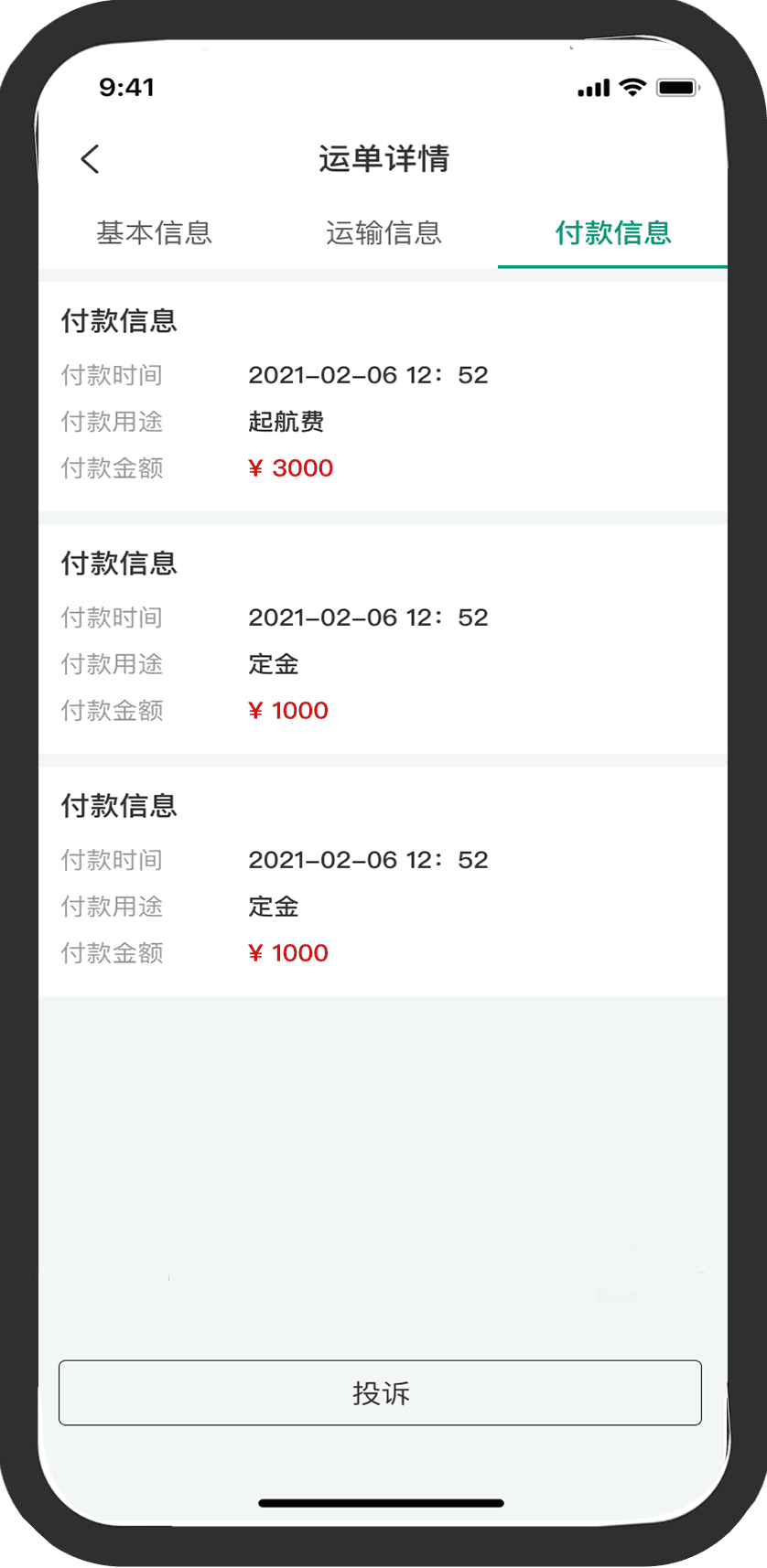
Task: Switch to the 基本信息 tab
Action: 155,233
